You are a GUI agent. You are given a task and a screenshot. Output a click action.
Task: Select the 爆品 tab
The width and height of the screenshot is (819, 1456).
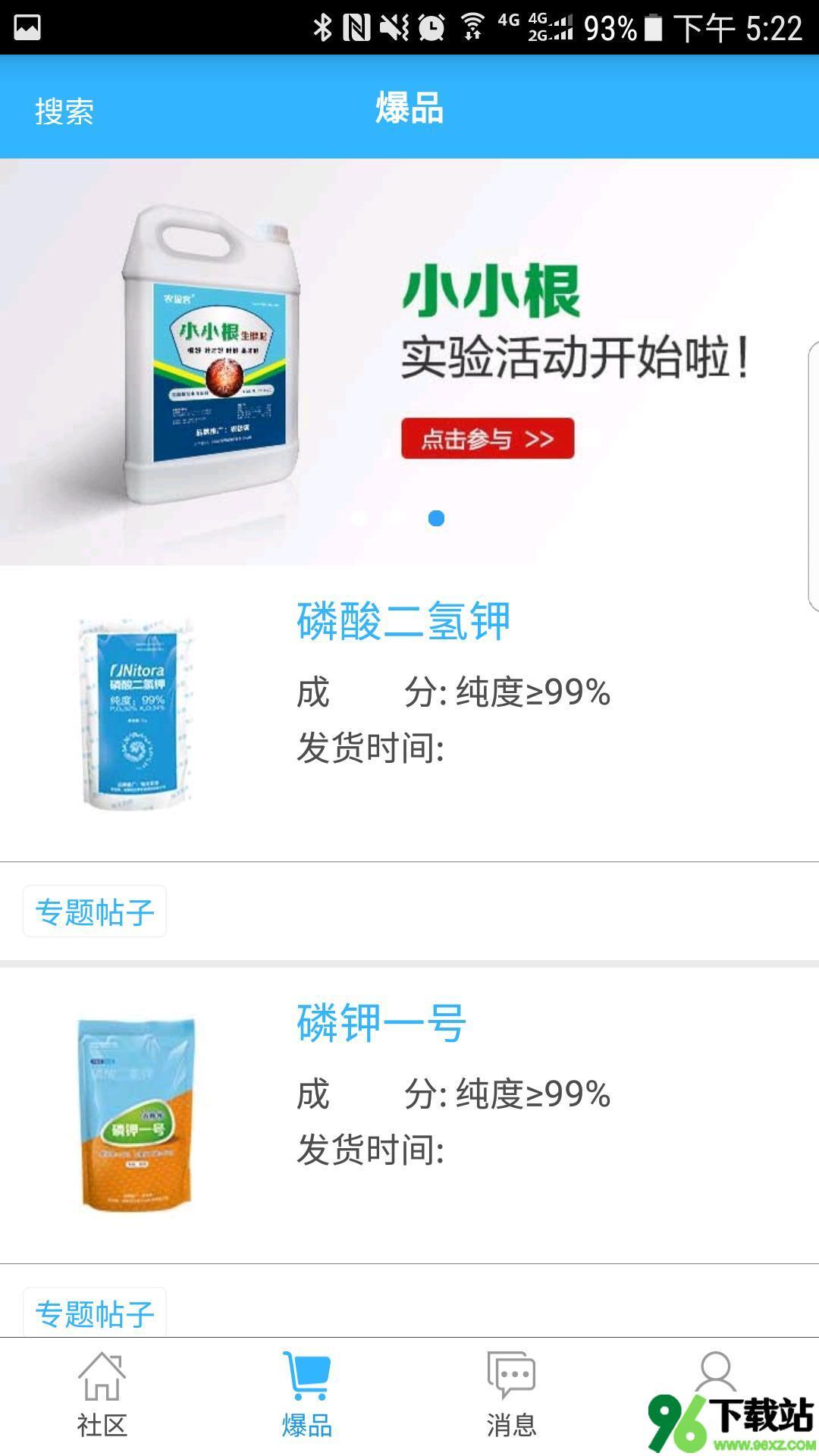(306, 1397)
